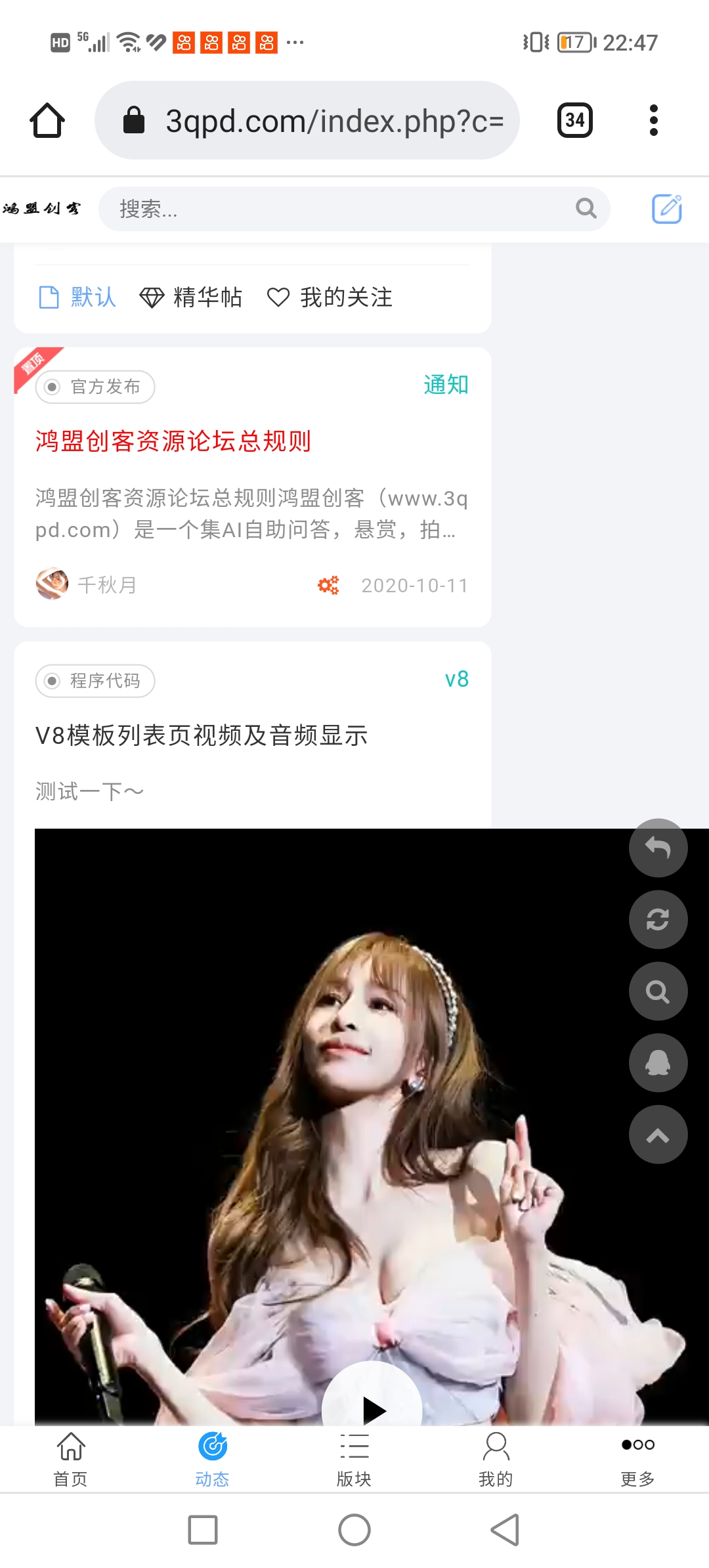Switch to the 默认 filter
Image resolution: width=709 pixels, height=1568 pixels.
[x=77, y=297]
